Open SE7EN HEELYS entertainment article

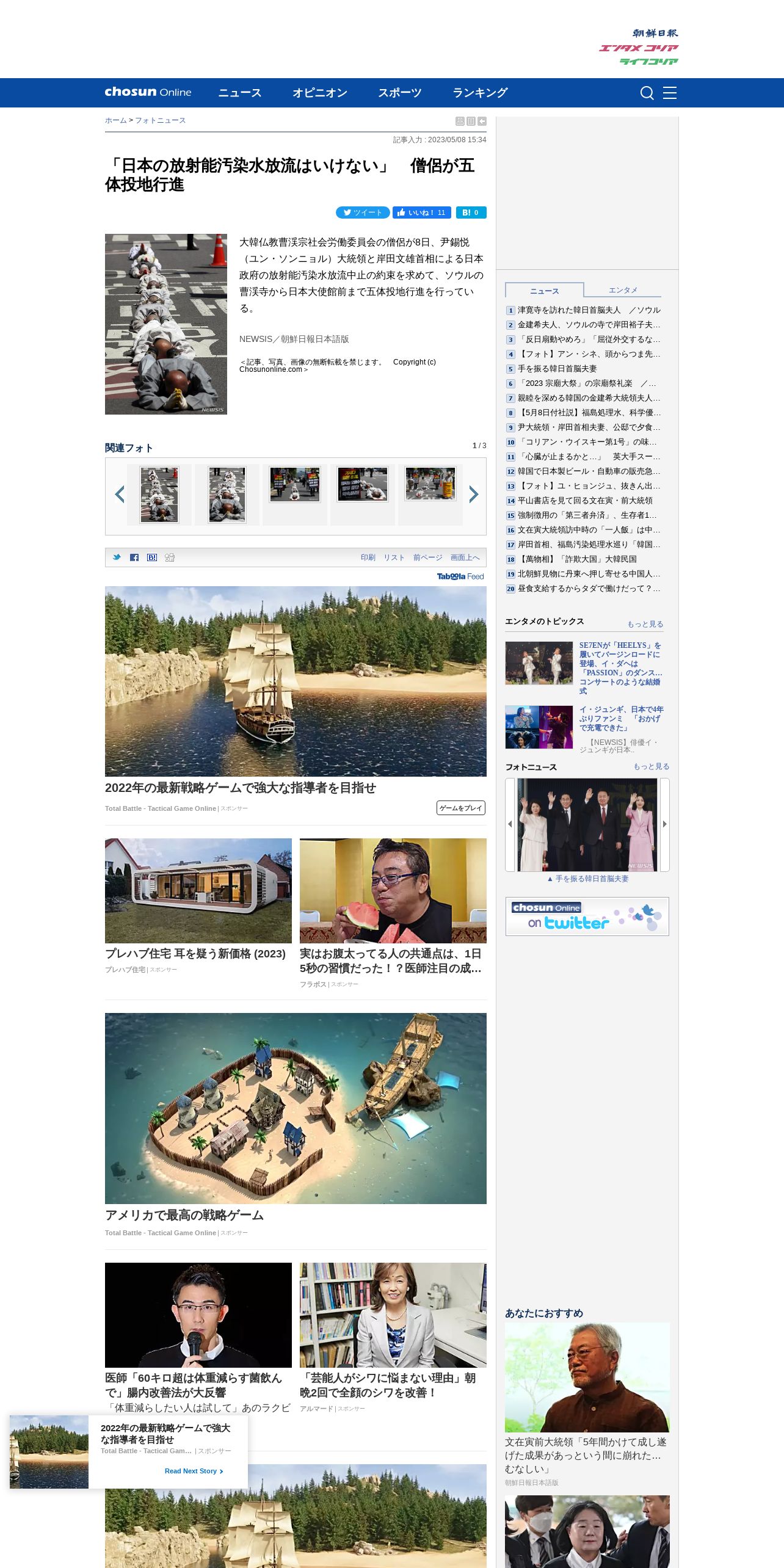[x=620, y=668]
